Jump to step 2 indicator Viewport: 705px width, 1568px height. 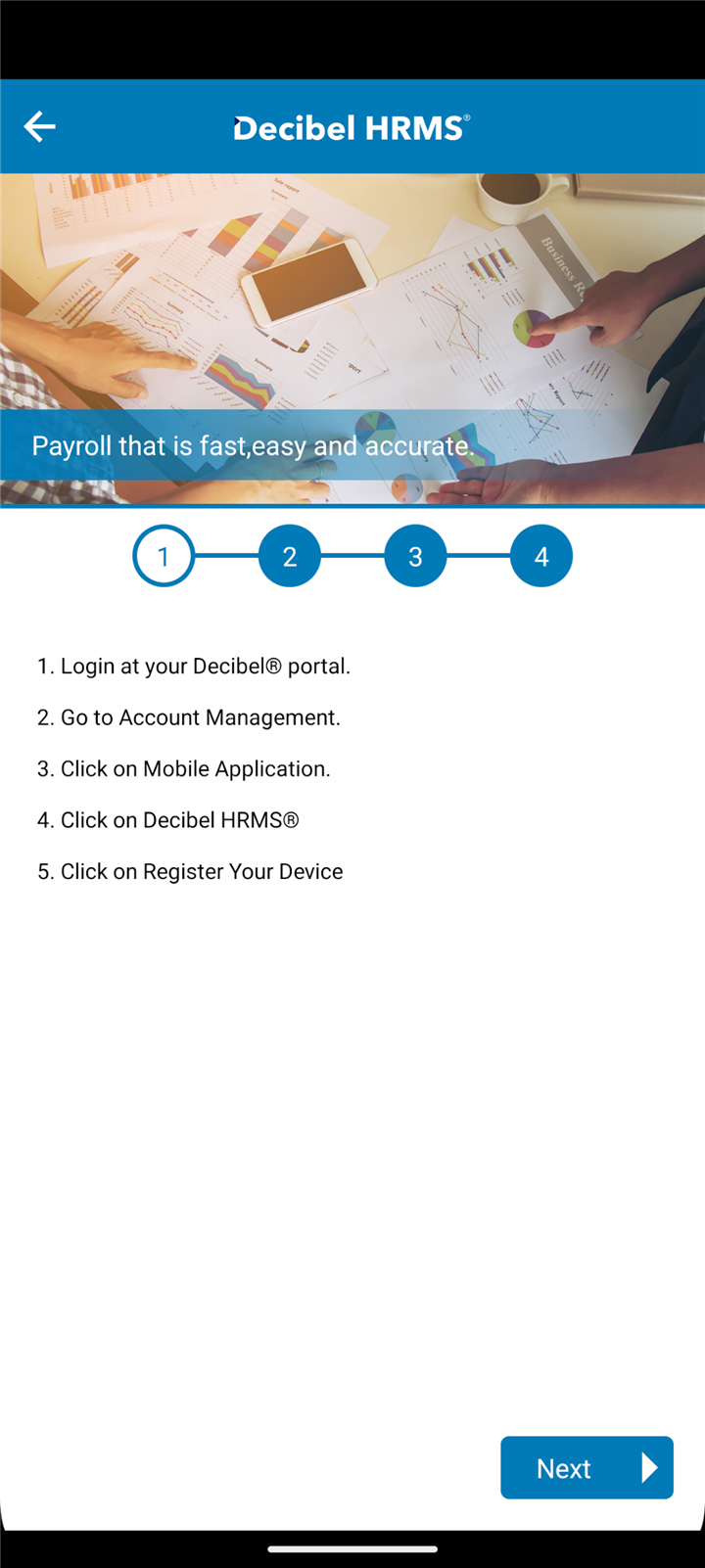[289, 556]
